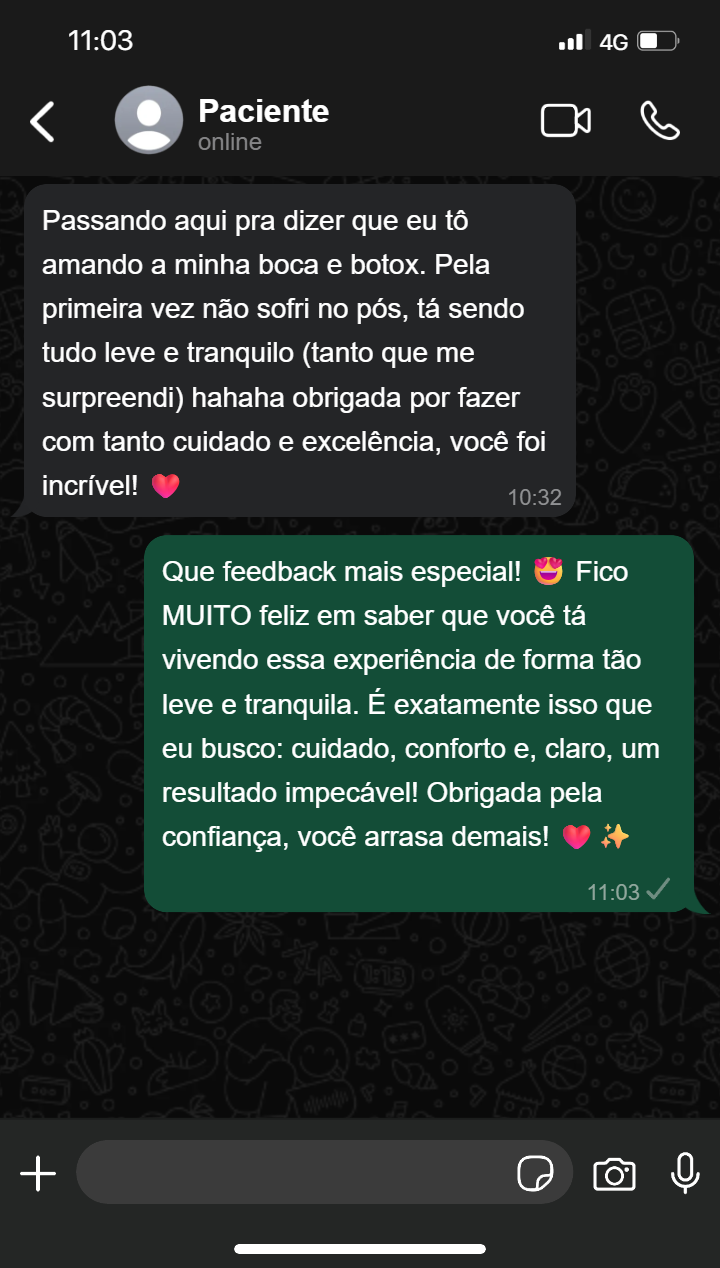The height and width of the screenshot is (1268, 720).
Task: Focus the message input field
Action: tap(295, 1173)
